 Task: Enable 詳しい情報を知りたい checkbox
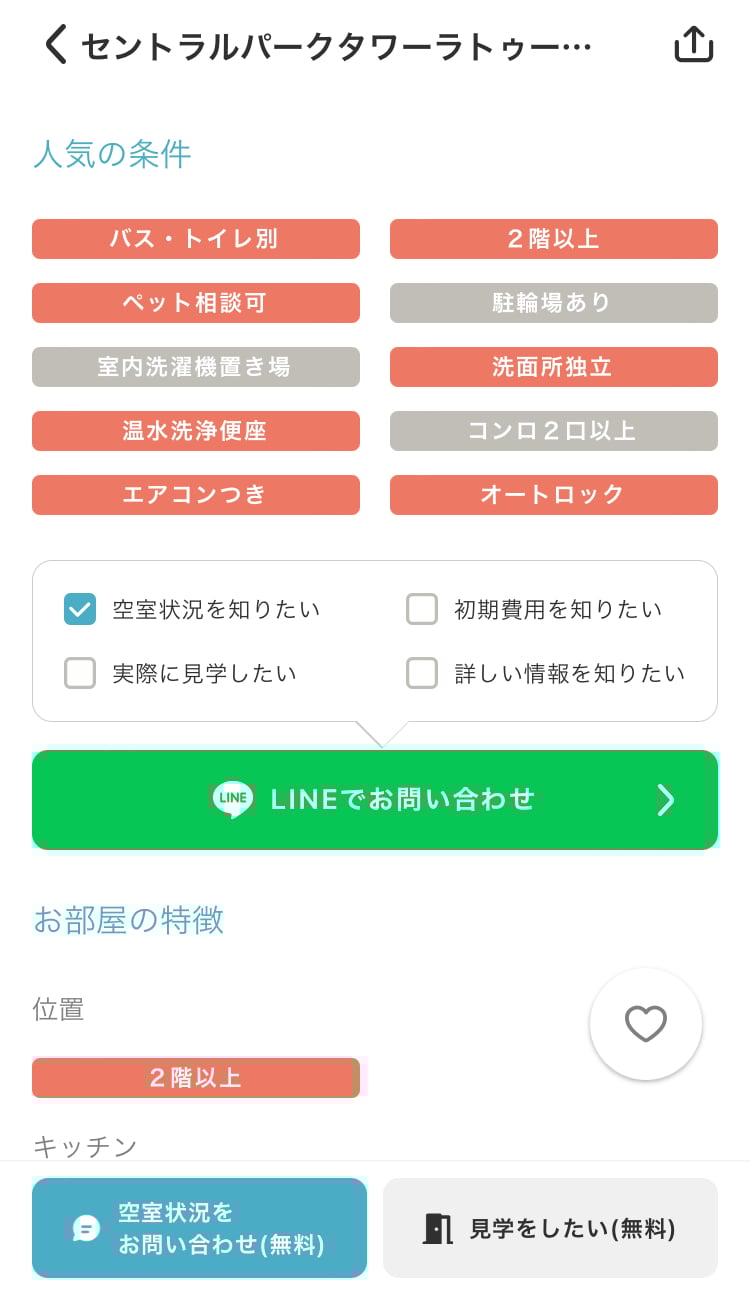tap(422, 673)
